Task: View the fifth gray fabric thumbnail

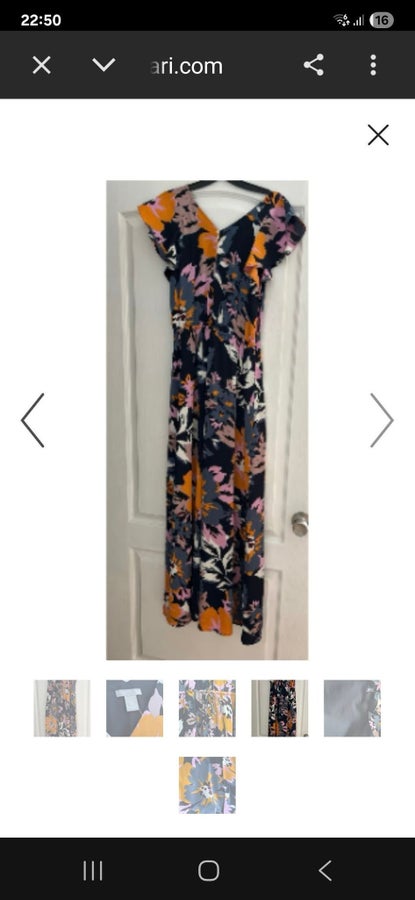Action: [352, 708]
